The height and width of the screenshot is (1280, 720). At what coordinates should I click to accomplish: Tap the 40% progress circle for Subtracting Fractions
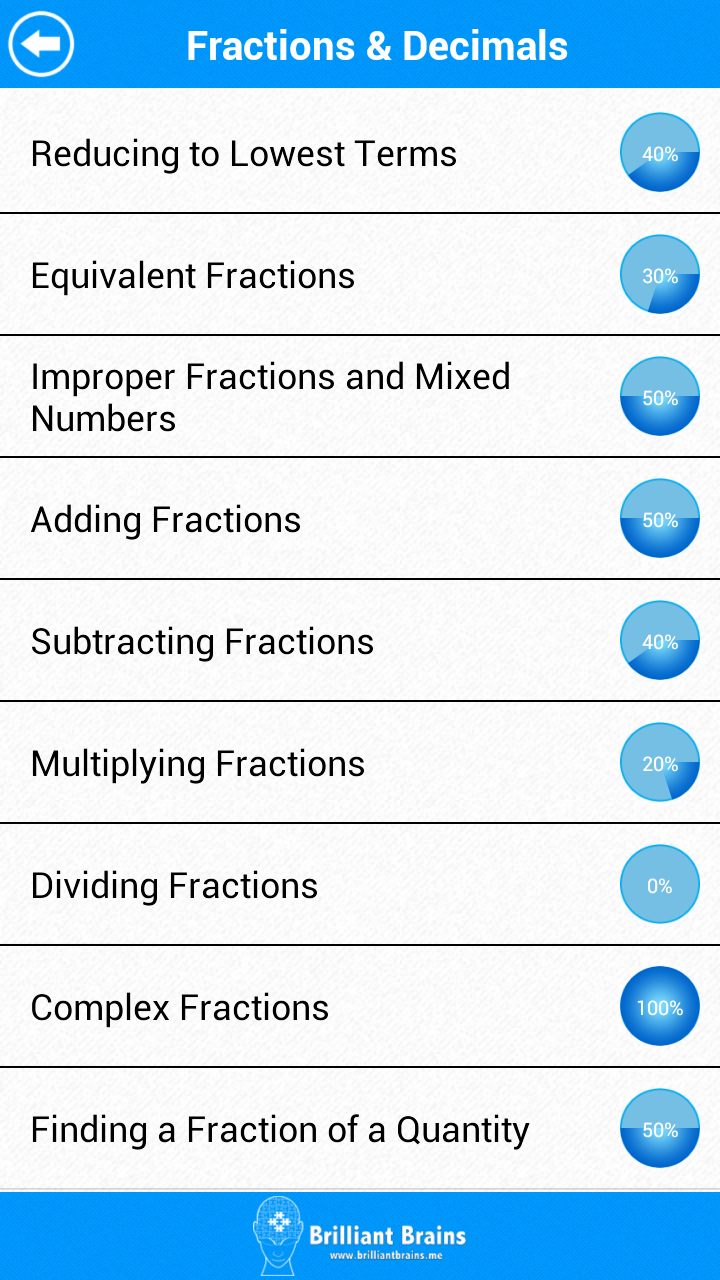[659, 640]
